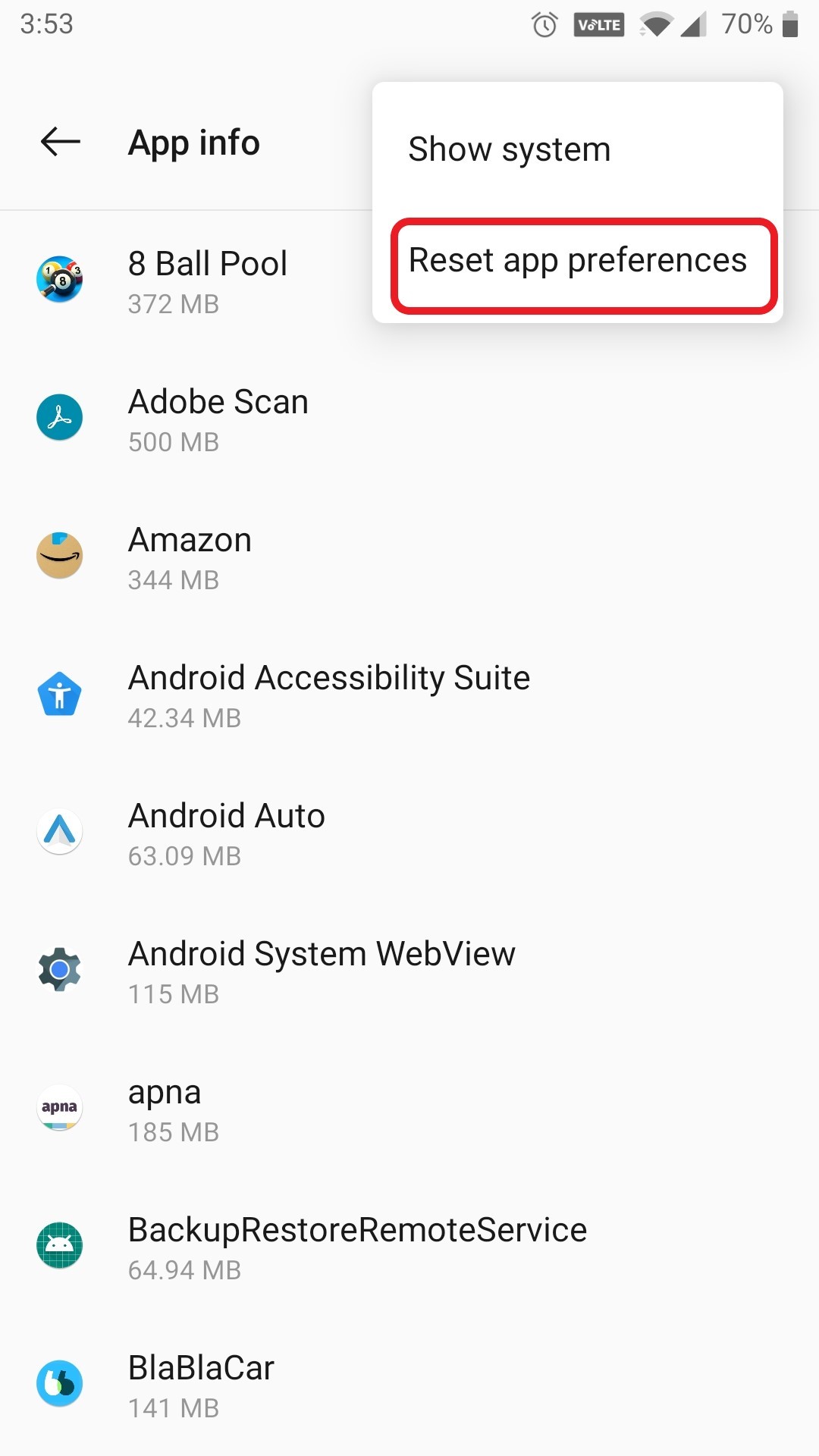This screenshot has height=1456, width=819.
Task: Select the Amazon app icon
Action: tap(59, 556)
